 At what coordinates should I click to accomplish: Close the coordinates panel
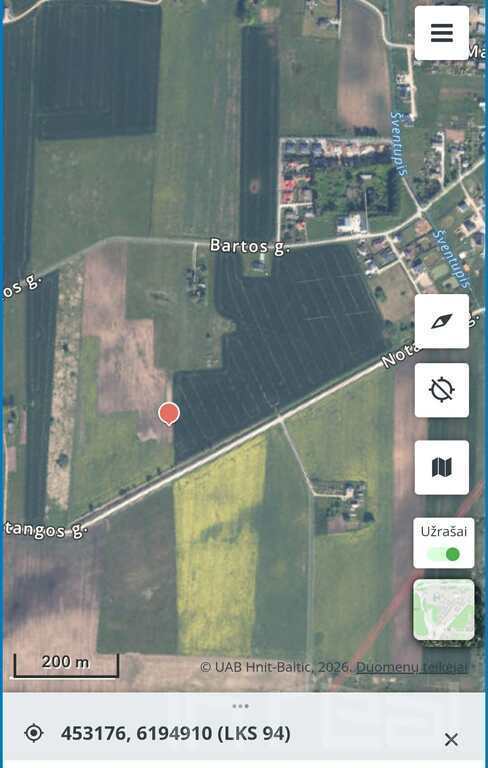(451, 739)
